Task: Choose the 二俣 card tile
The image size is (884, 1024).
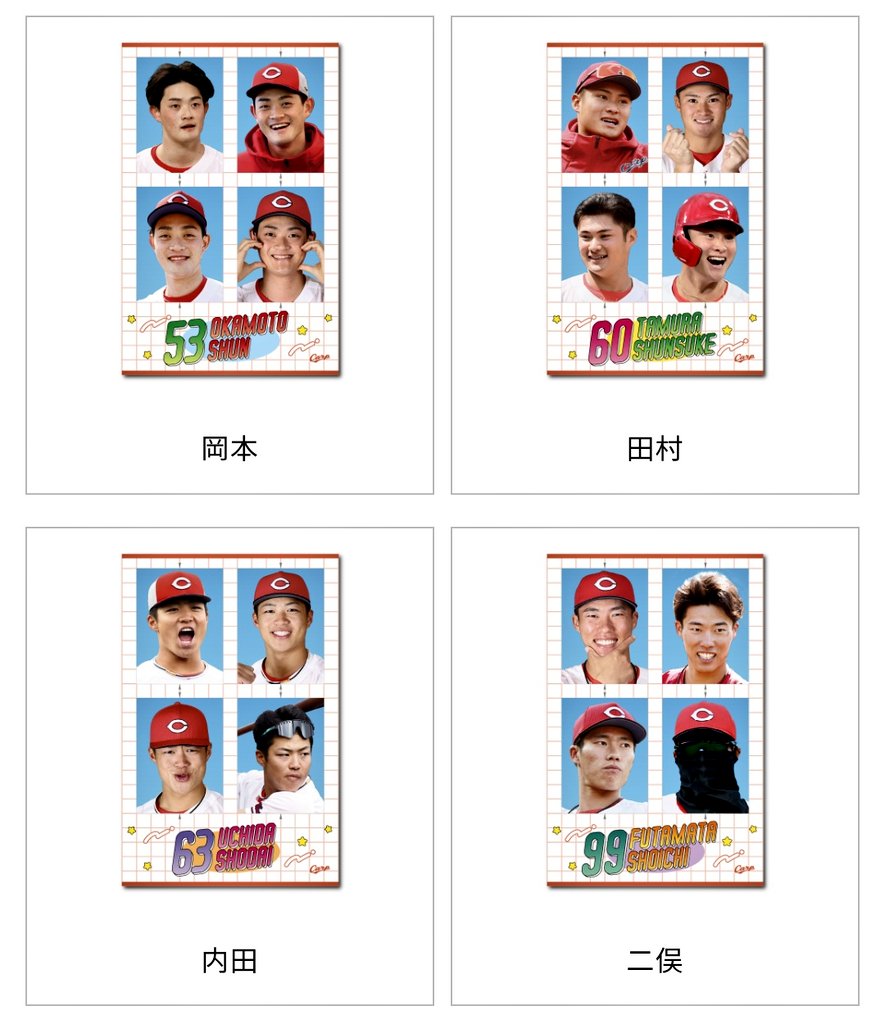Action: (x=655, y=766)
